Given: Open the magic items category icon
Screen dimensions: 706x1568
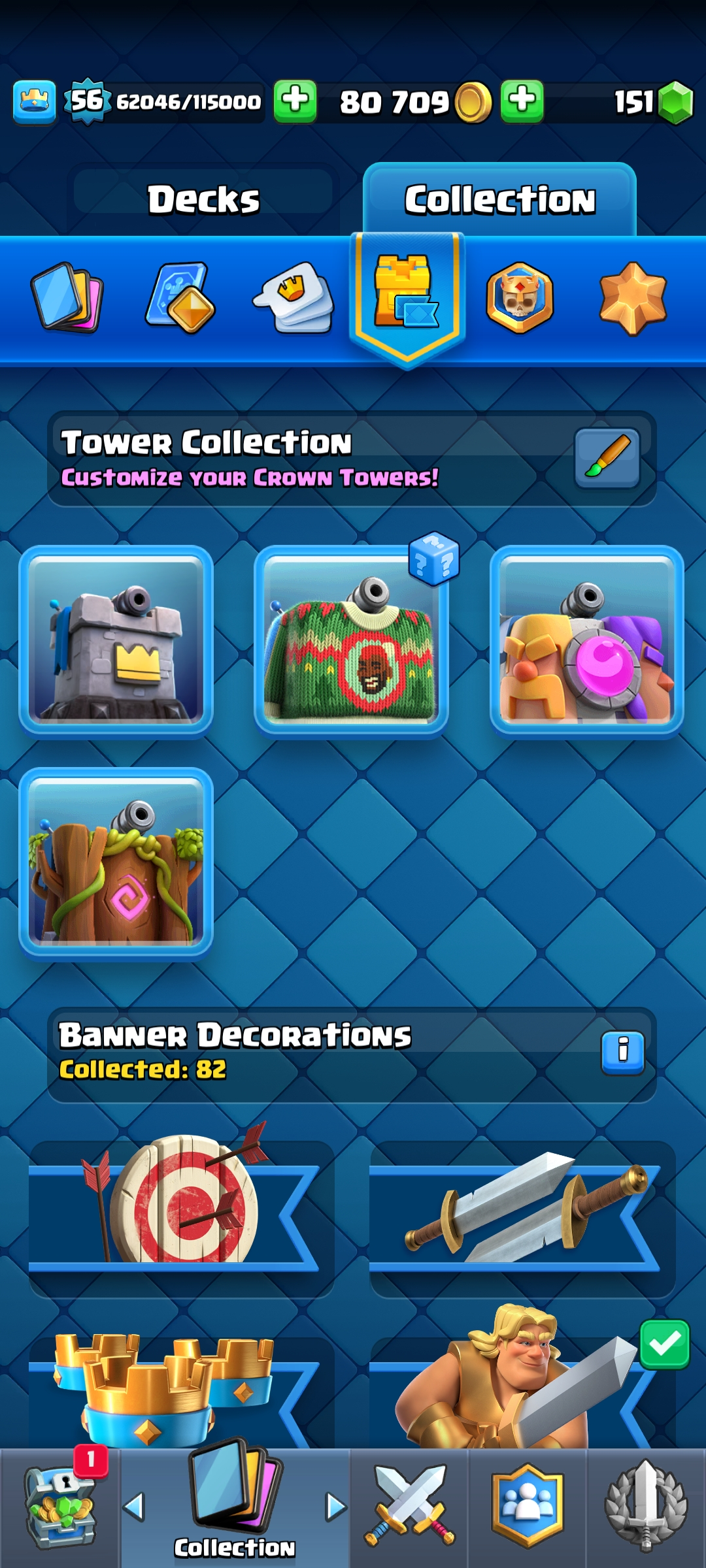Looking at the screenshot, I should click(180, 298).
